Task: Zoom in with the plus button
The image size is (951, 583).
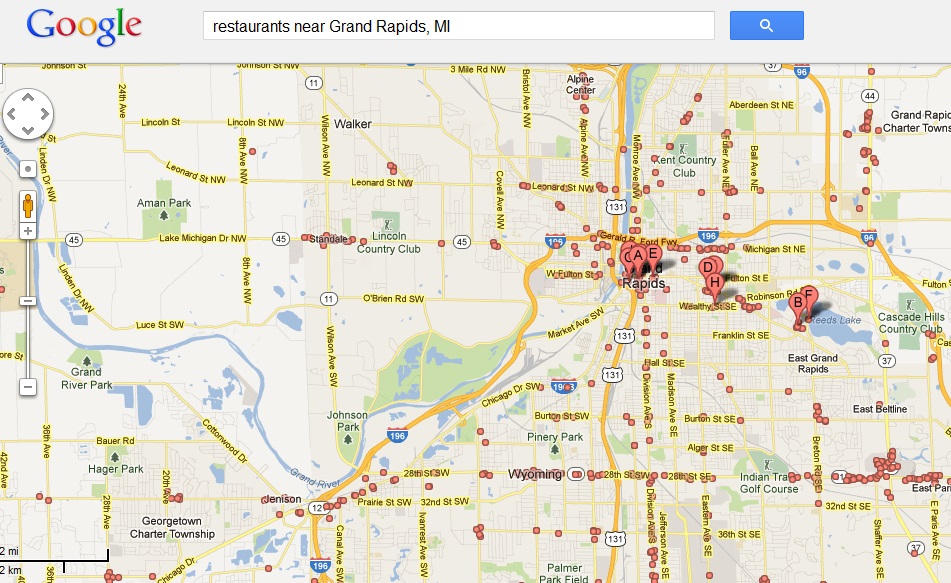Action: click(28, 231)
